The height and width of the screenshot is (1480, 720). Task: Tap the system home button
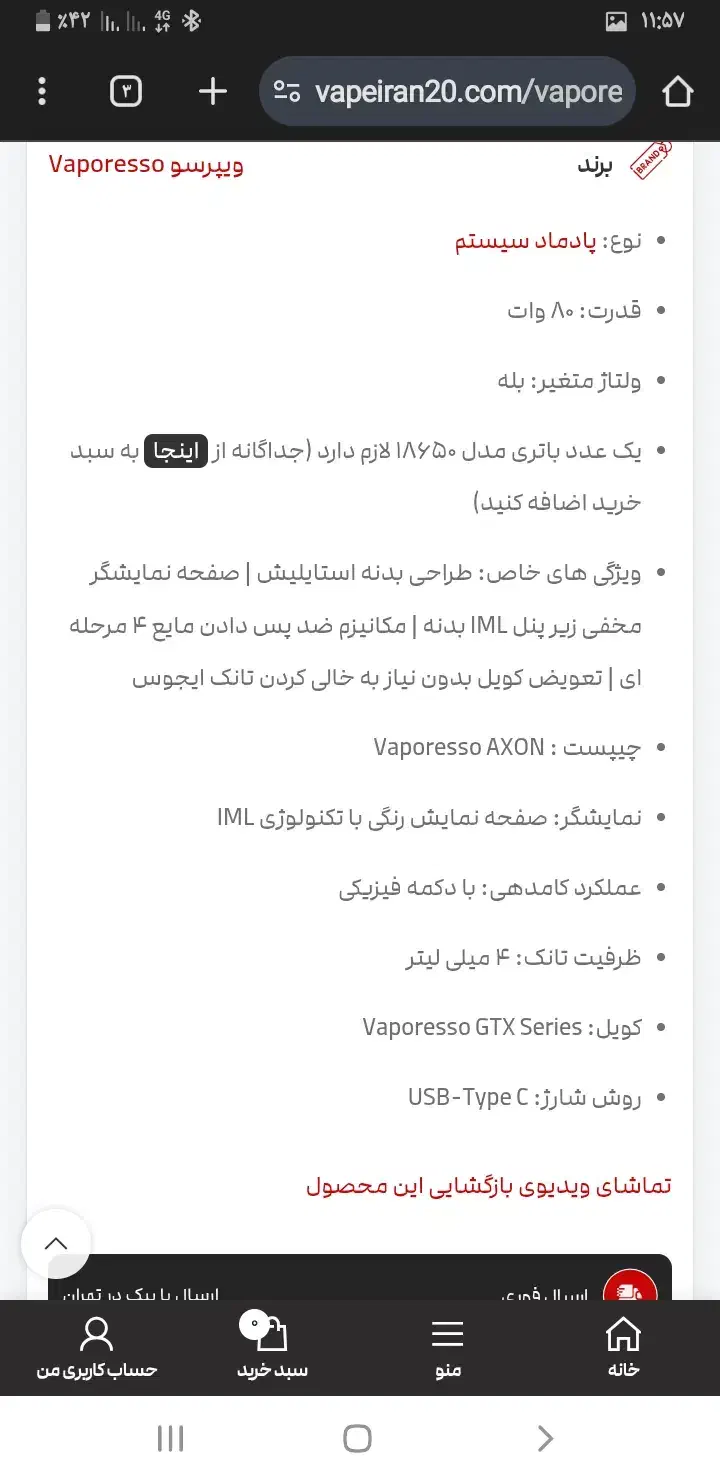tap(357, 1439)
